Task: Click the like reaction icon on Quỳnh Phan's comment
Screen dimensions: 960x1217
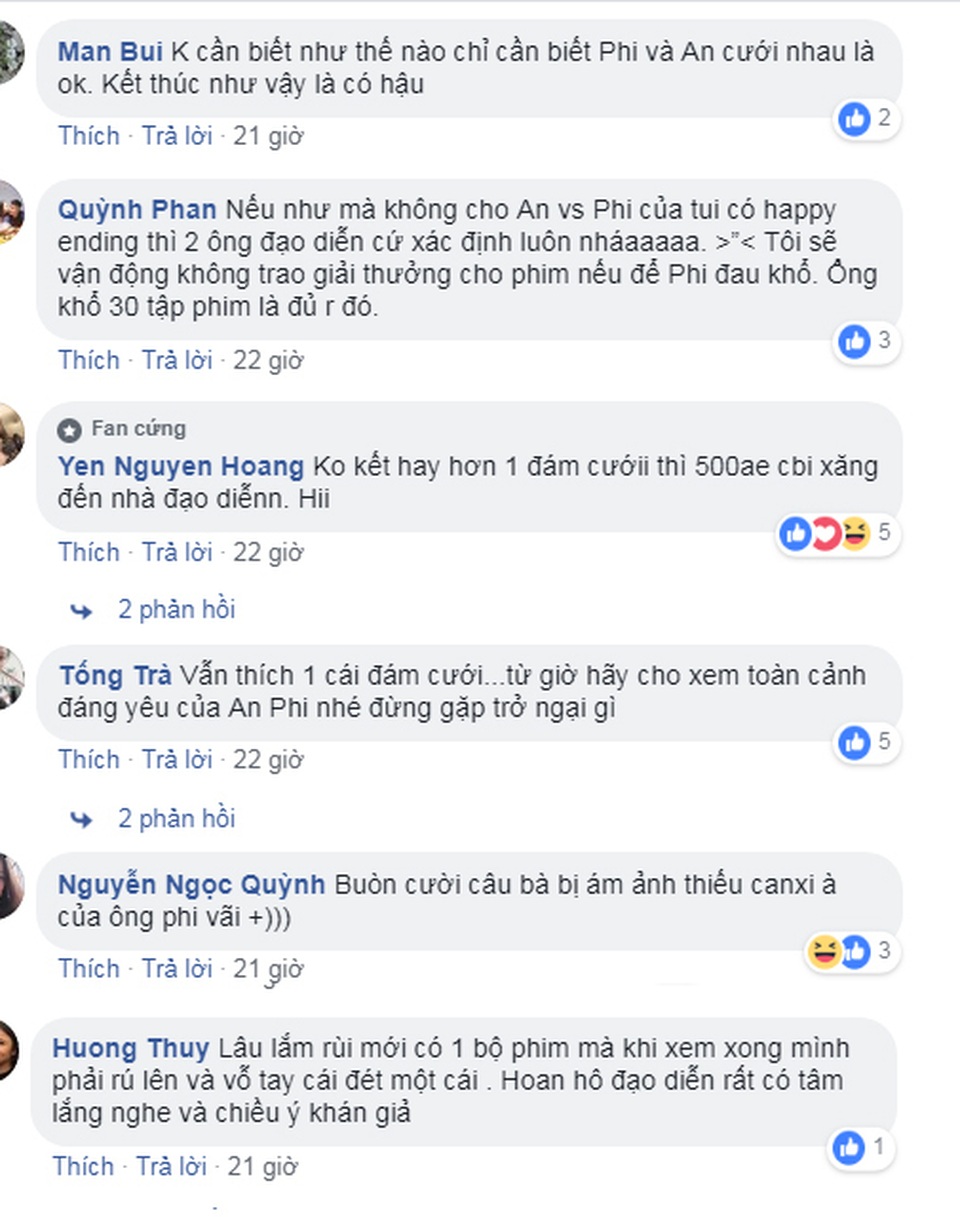Action: pos(855,342)
